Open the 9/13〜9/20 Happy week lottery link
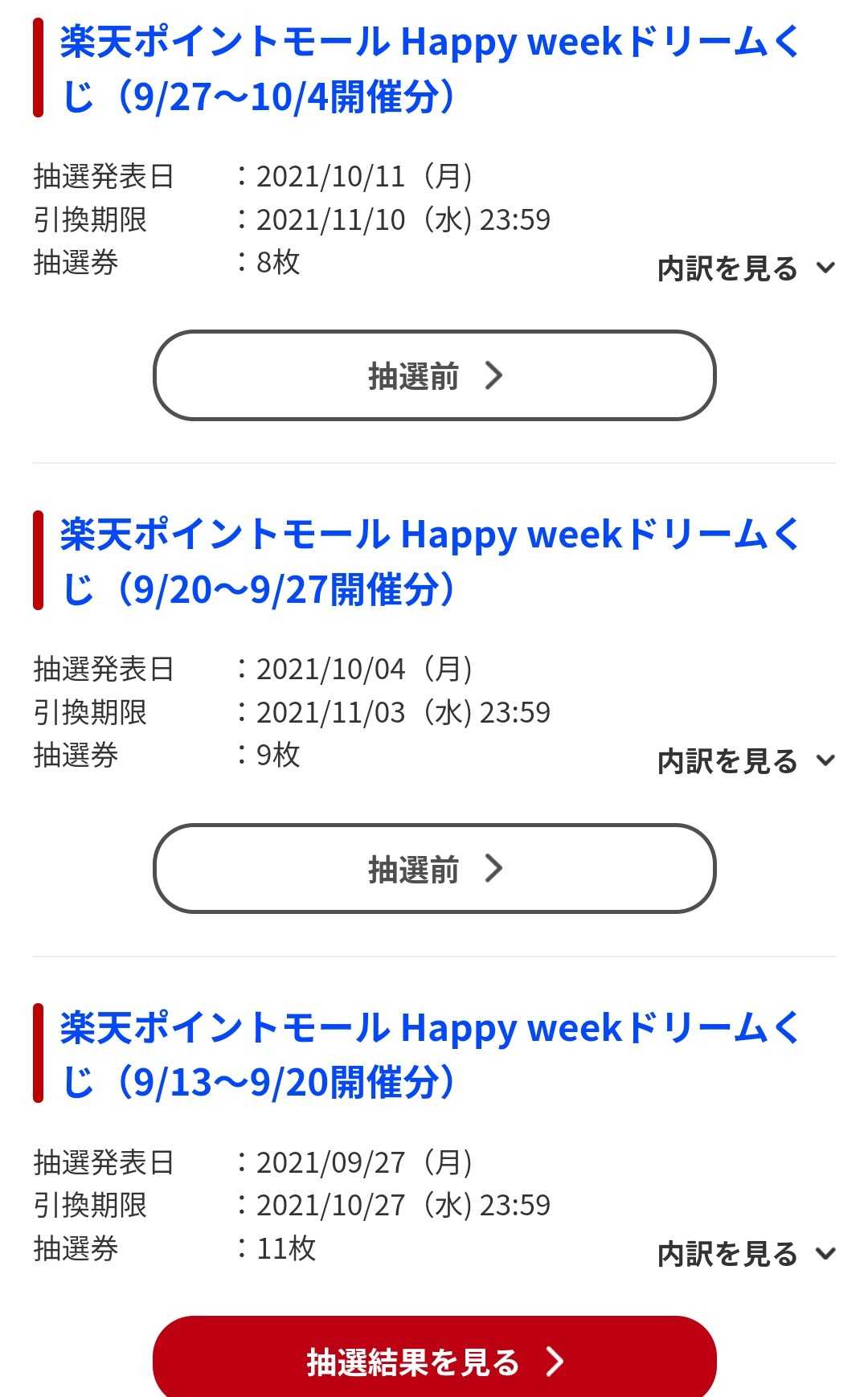The width and height of the screenshot is (868, 1397). [x=430, y=1055]
